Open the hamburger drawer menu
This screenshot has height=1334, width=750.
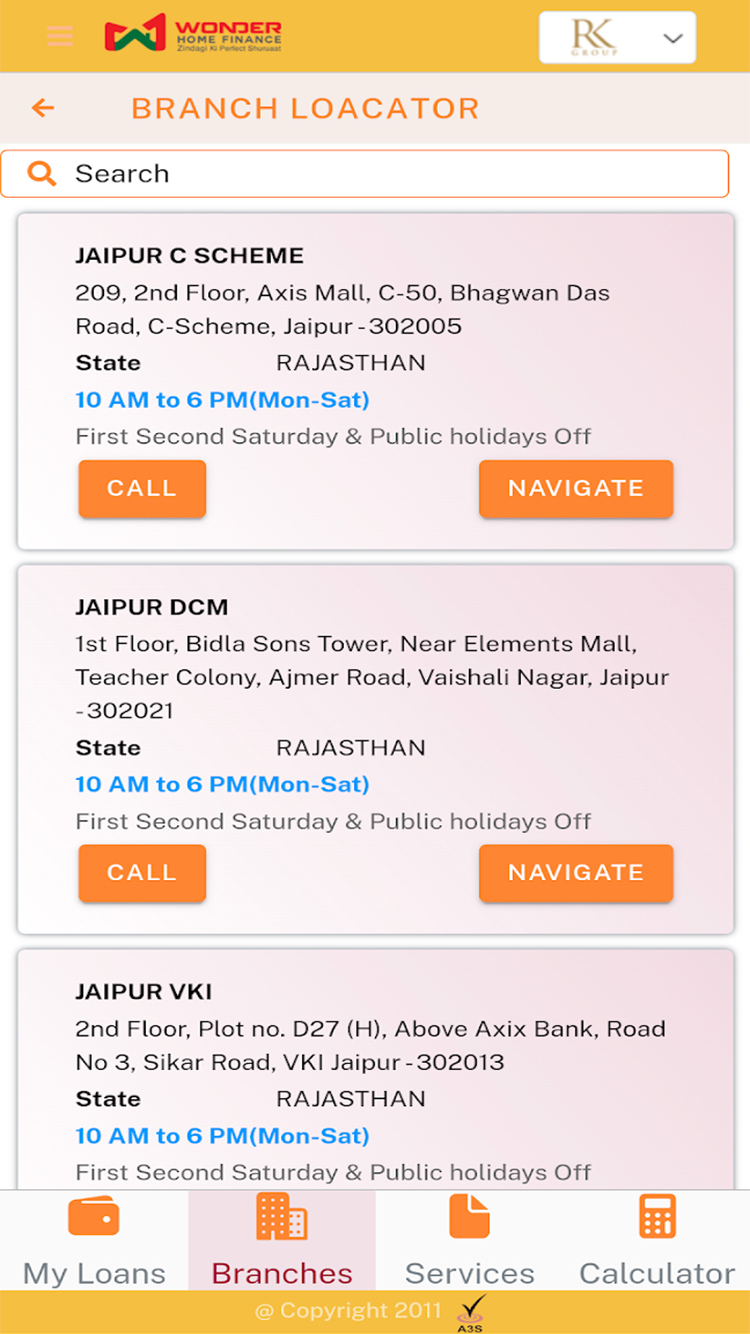pos(60,36)
